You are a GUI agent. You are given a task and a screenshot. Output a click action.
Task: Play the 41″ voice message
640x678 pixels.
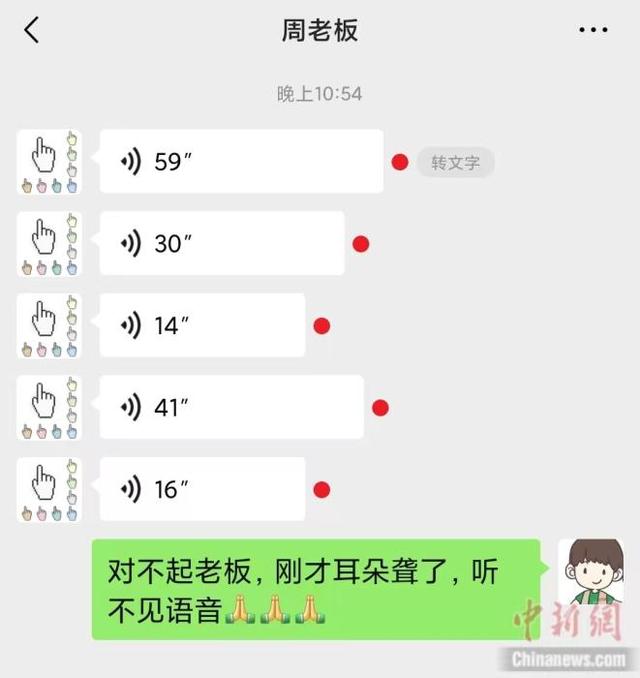point(230,407)
